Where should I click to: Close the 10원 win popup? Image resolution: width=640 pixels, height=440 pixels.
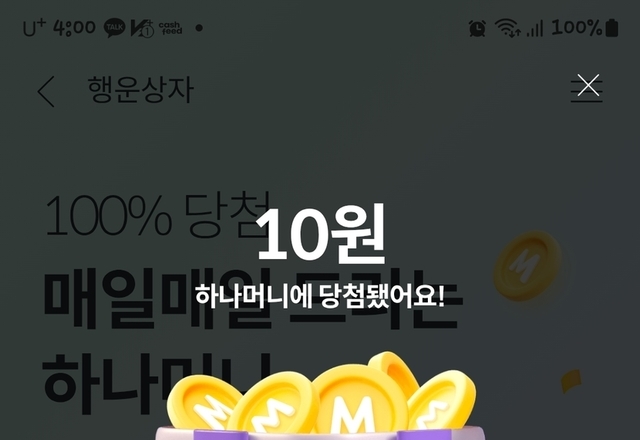(x=588, y=86)
